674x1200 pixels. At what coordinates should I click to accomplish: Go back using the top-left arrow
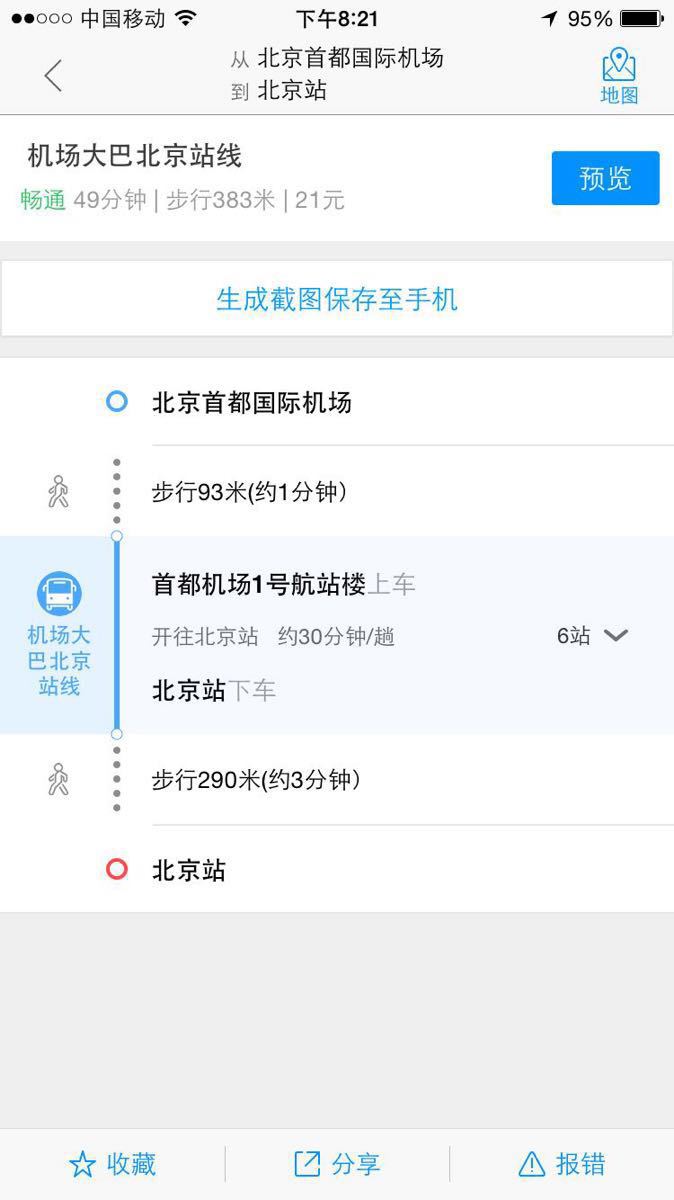tap(53, 76)
